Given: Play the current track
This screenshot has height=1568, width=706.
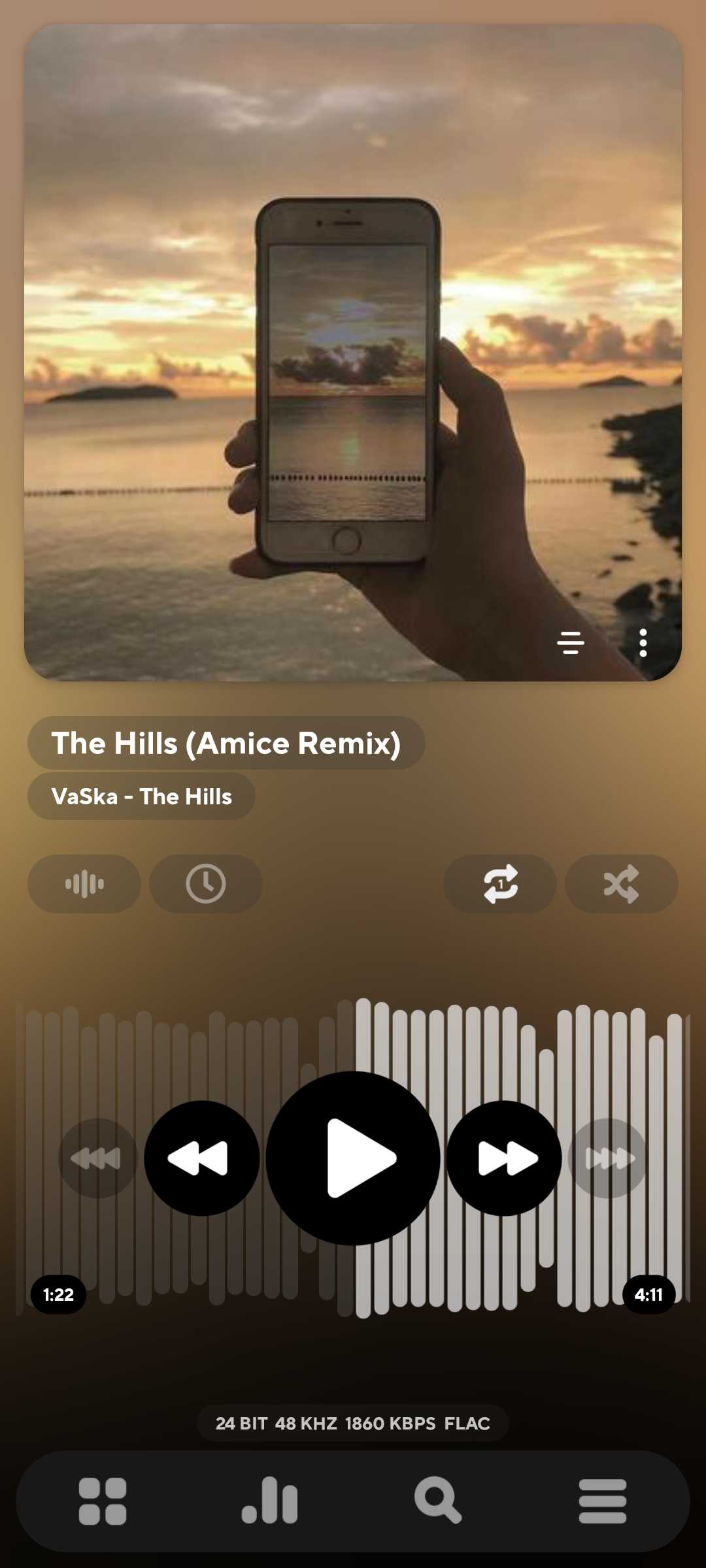Looking at the screenshot, I should tap(353, 1158).
